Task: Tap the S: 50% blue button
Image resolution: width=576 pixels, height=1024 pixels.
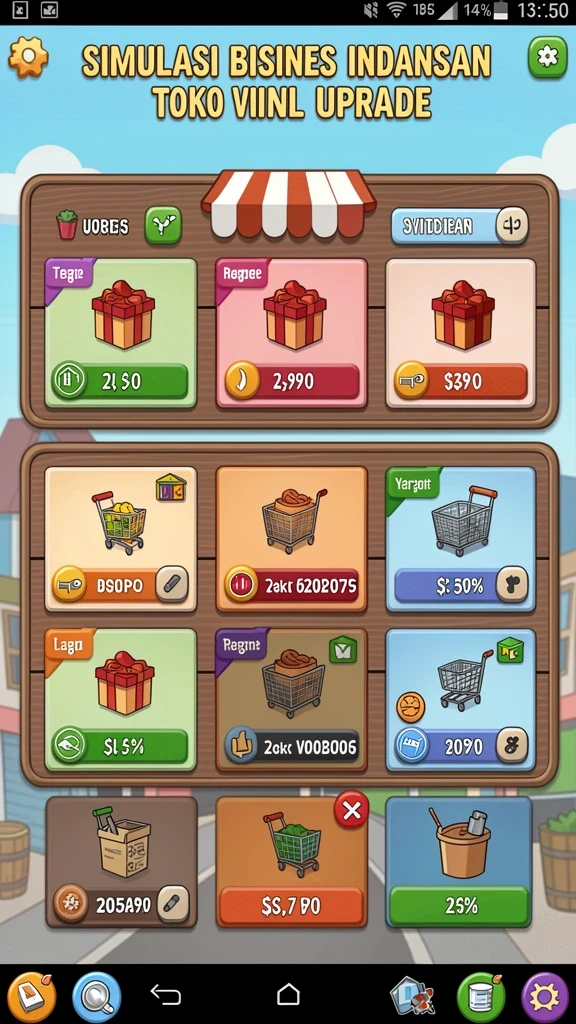Action: [461, 585]
